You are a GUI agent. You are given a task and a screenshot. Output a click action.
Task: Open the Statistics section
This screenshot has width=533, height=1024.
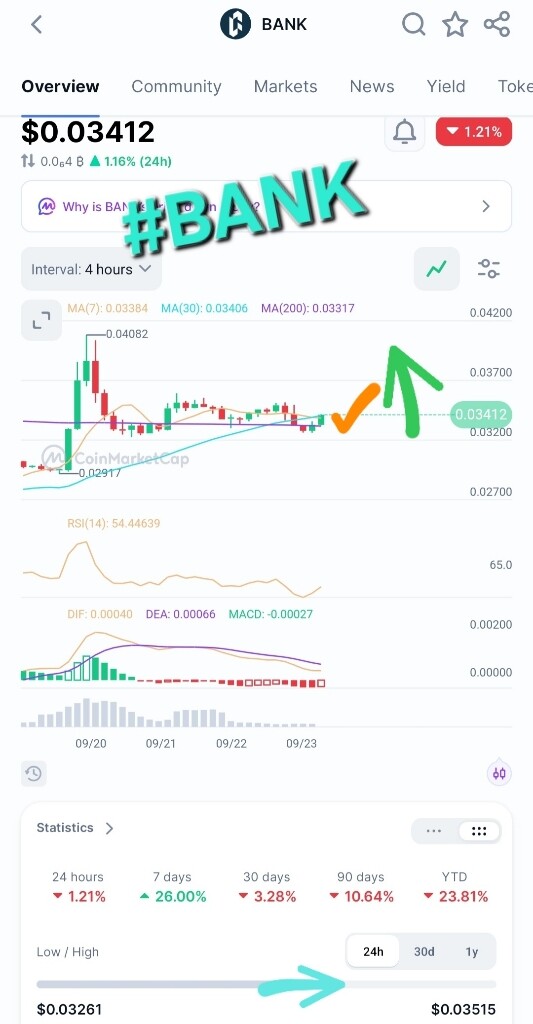pyautogui.click(x=75, y=828)
